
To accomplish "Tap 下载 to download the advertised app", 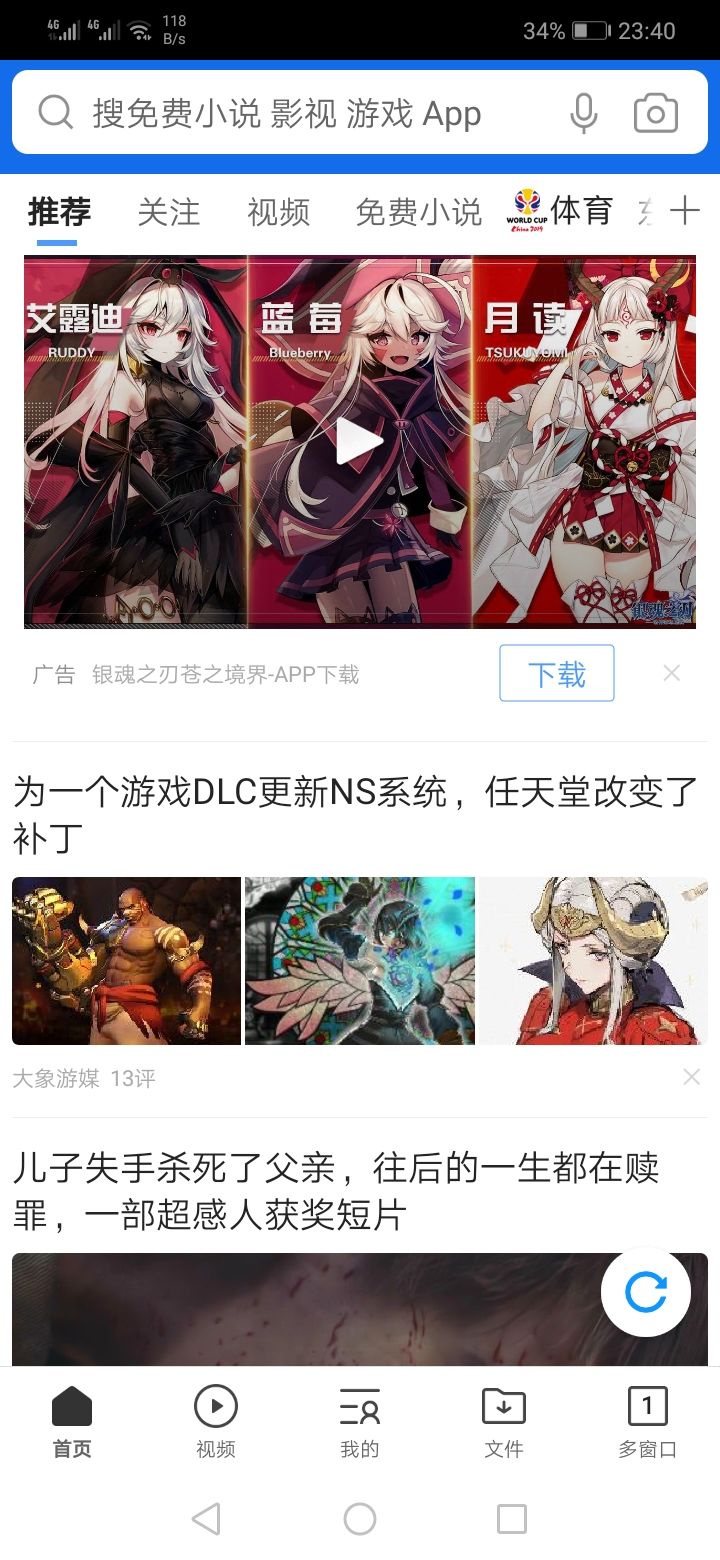I will (556, 673).
